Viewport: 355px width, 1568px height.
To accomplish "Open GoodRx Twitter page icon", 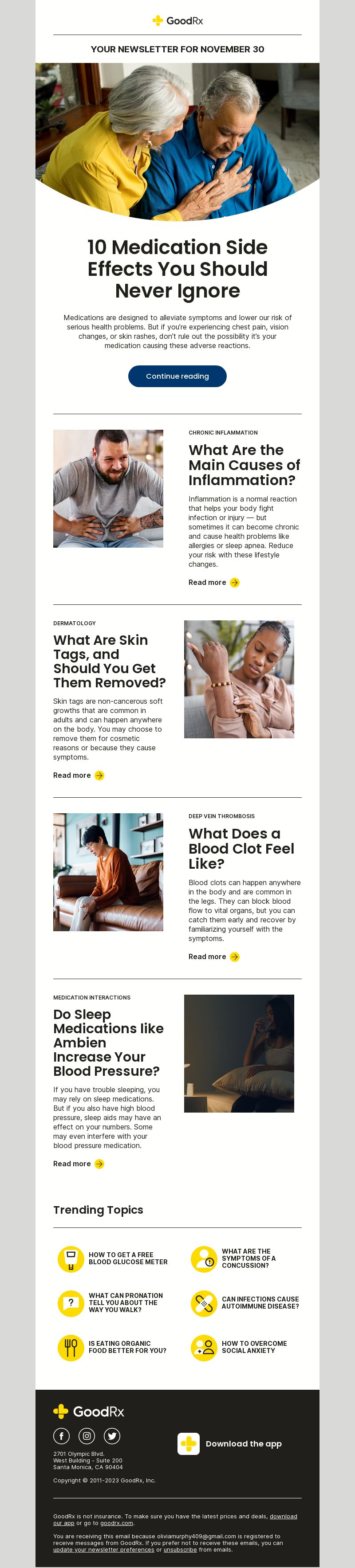I will point(112,1436).
